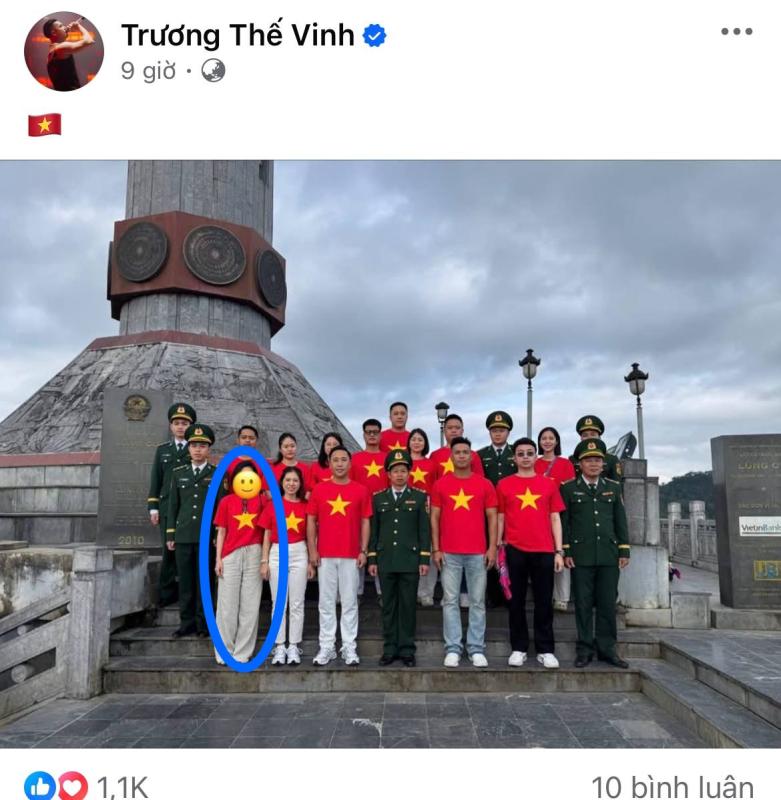Open the 10 bình luận comments

coord(672,787)
